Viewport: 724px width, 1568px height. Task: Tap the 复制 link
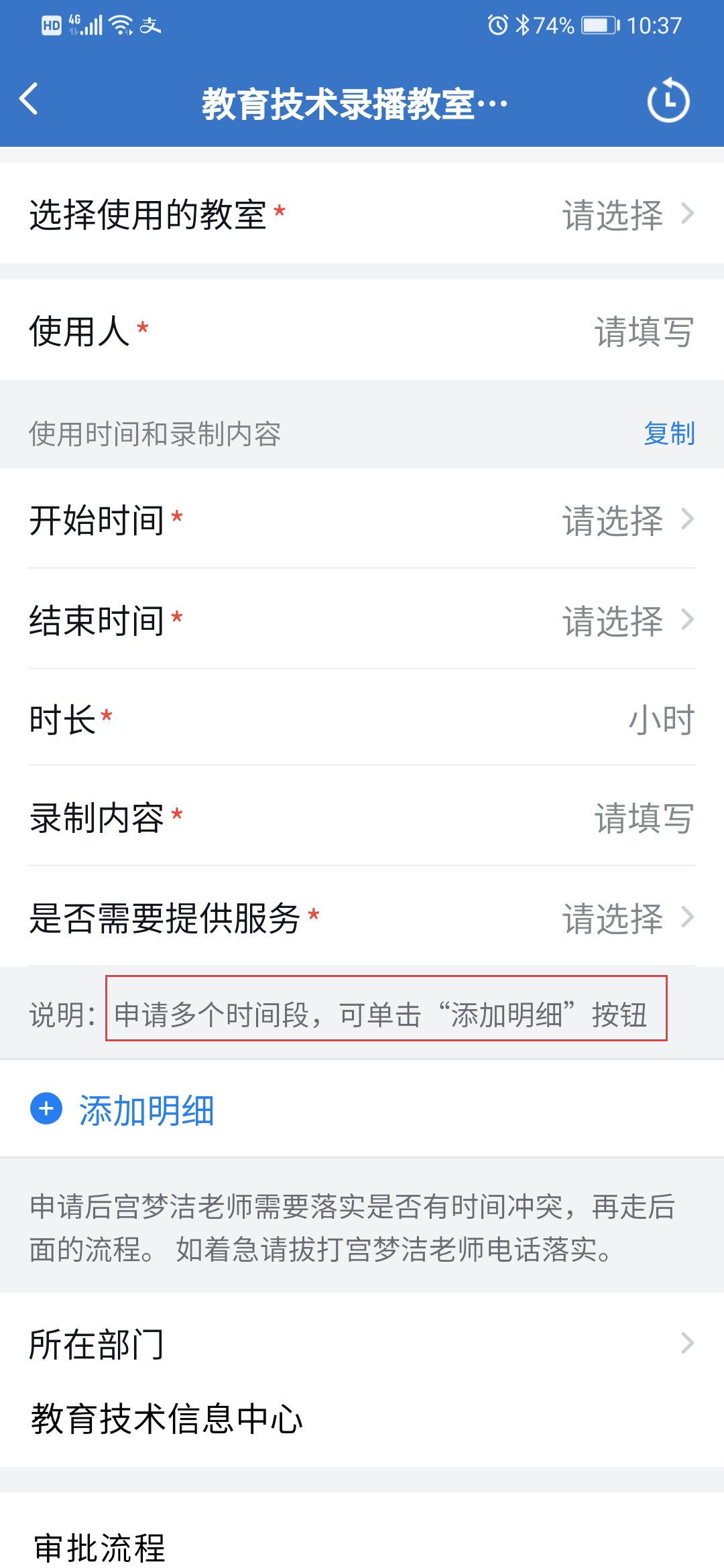[x=669, y=434]
